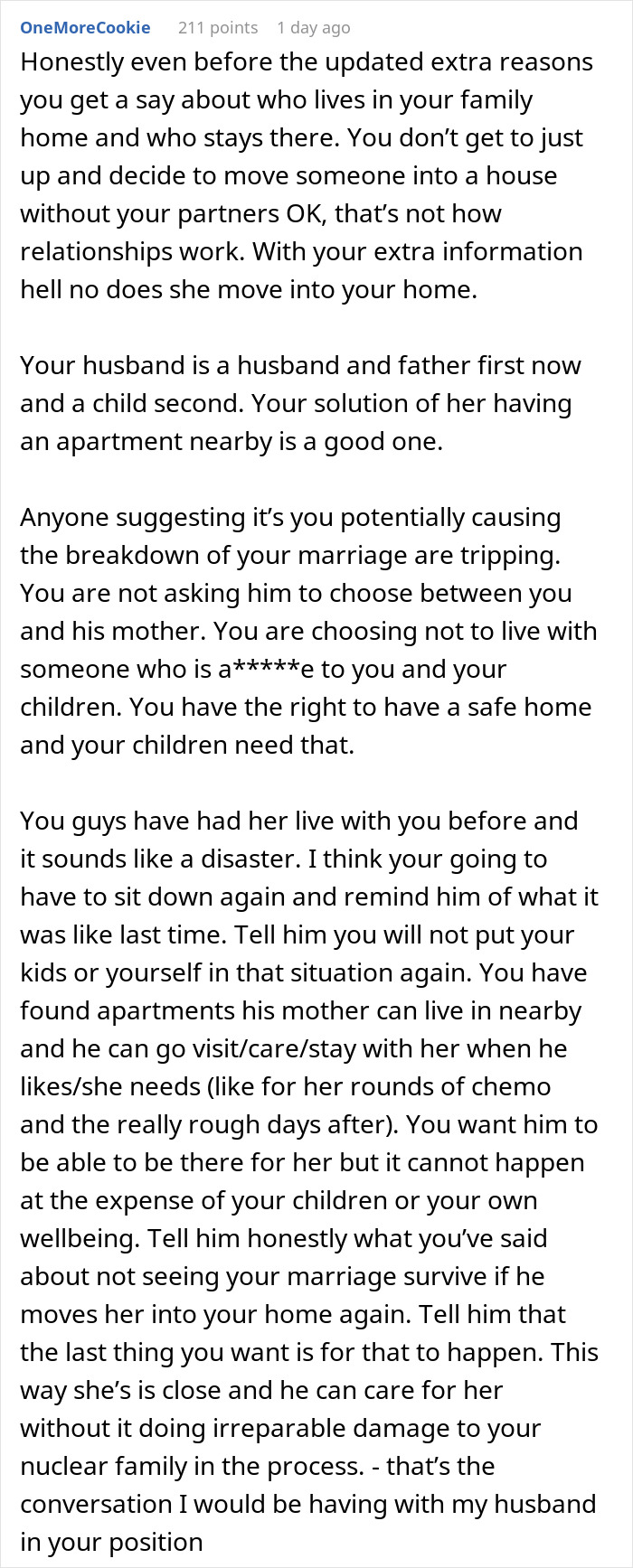This screenshot has height=1568, width=633.
Task: Open OneMoreCookie's user profile
Action: [x=85, y=28]
